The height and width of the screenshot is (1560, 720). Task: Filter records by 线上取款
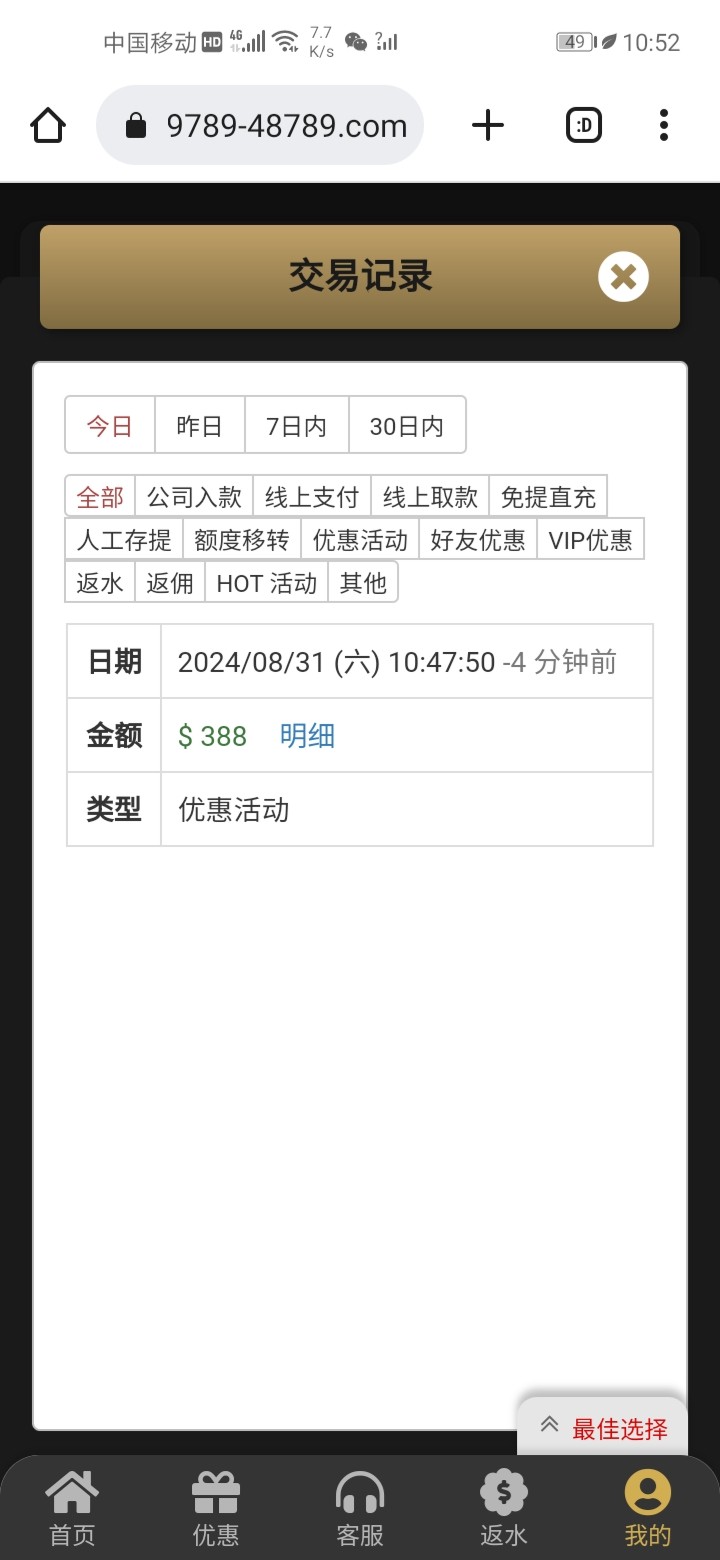tap(430, 497)
